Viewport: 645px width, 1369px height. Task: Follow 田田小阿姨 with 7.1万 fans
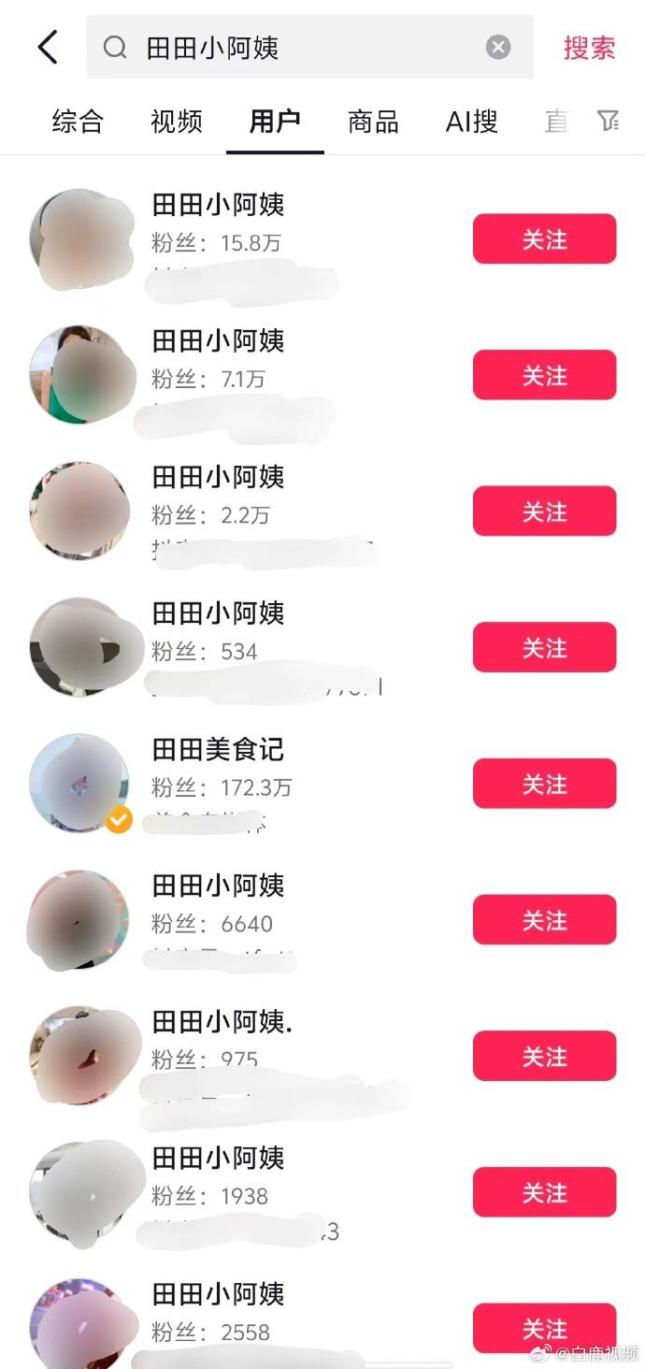point(544,375)
